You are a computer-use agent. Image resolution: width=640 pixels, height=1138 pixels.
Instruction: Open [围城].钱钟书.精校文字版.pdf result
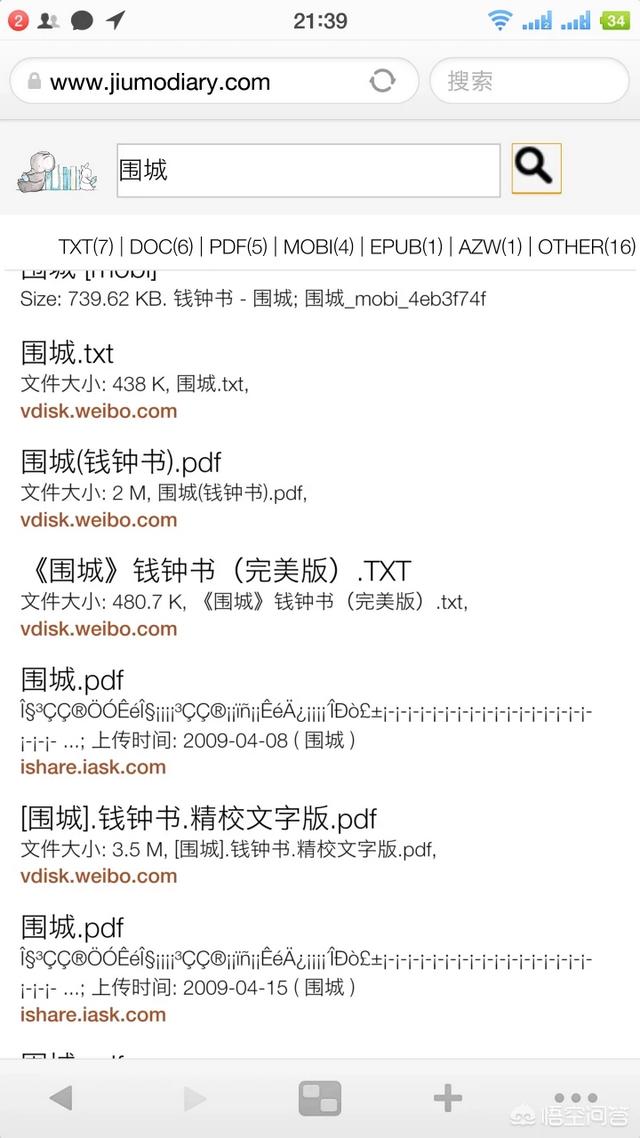199,819
